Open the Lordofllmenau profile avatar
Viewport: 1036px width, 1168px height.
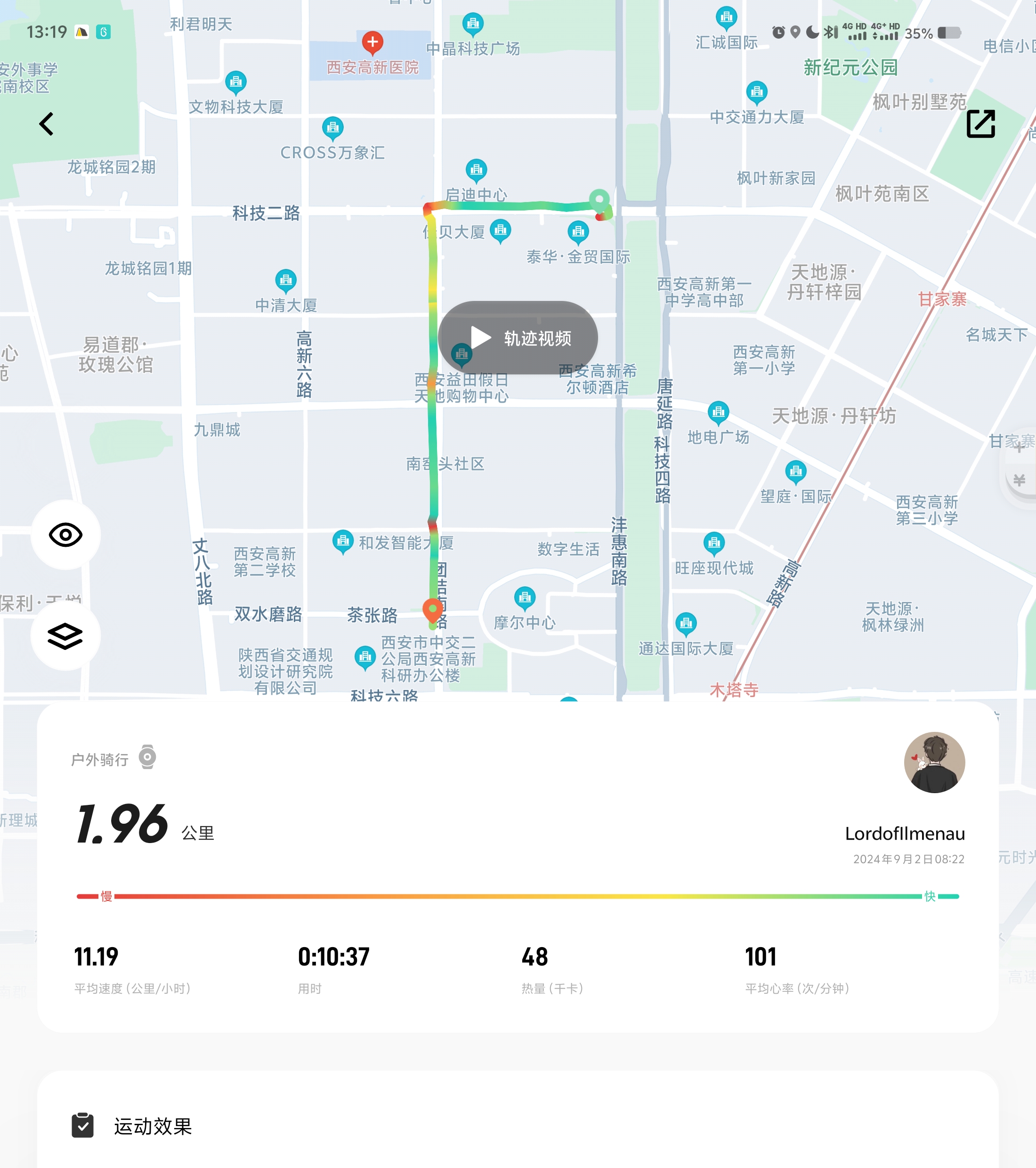(x=934, y=762)
